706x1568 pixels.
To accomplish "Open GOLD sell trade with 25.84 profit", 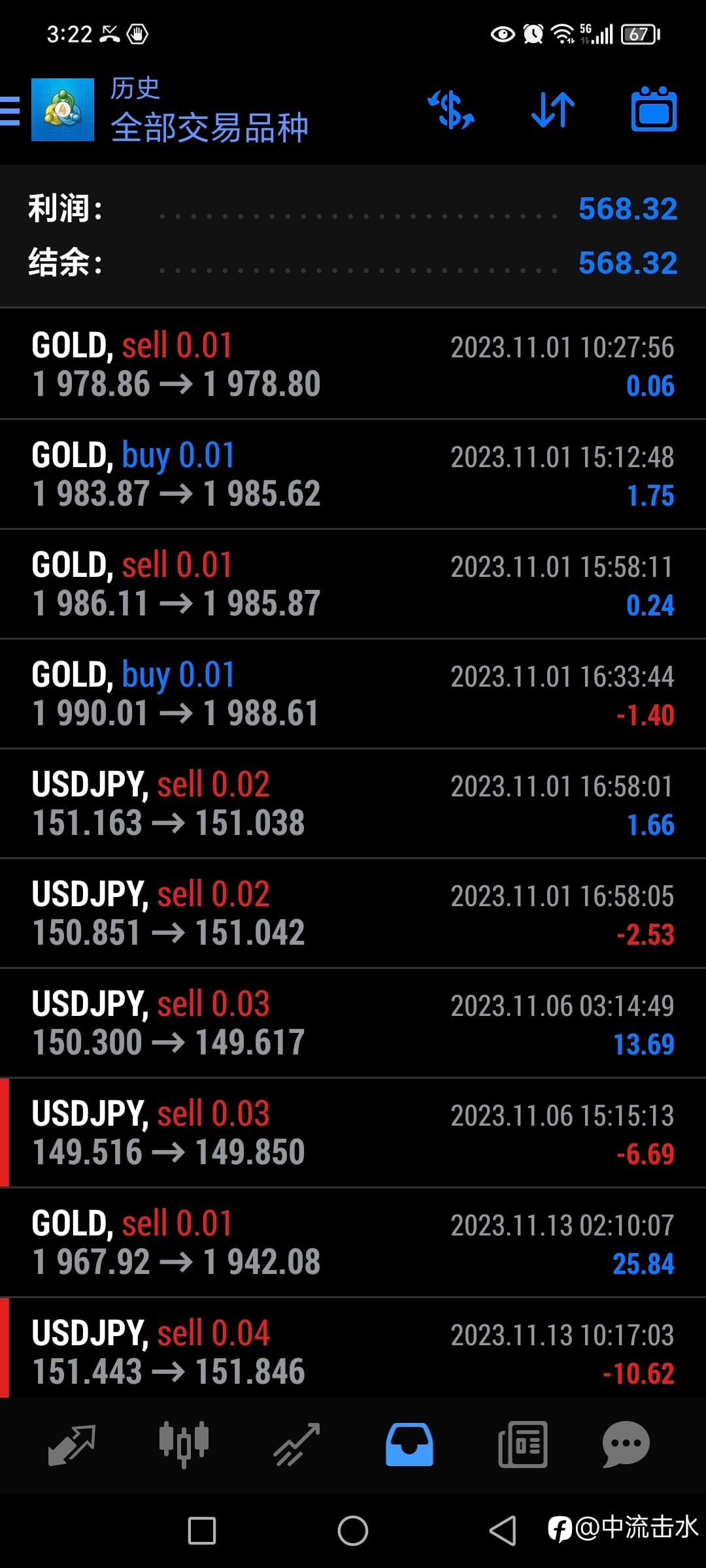I will point(353,1243).
